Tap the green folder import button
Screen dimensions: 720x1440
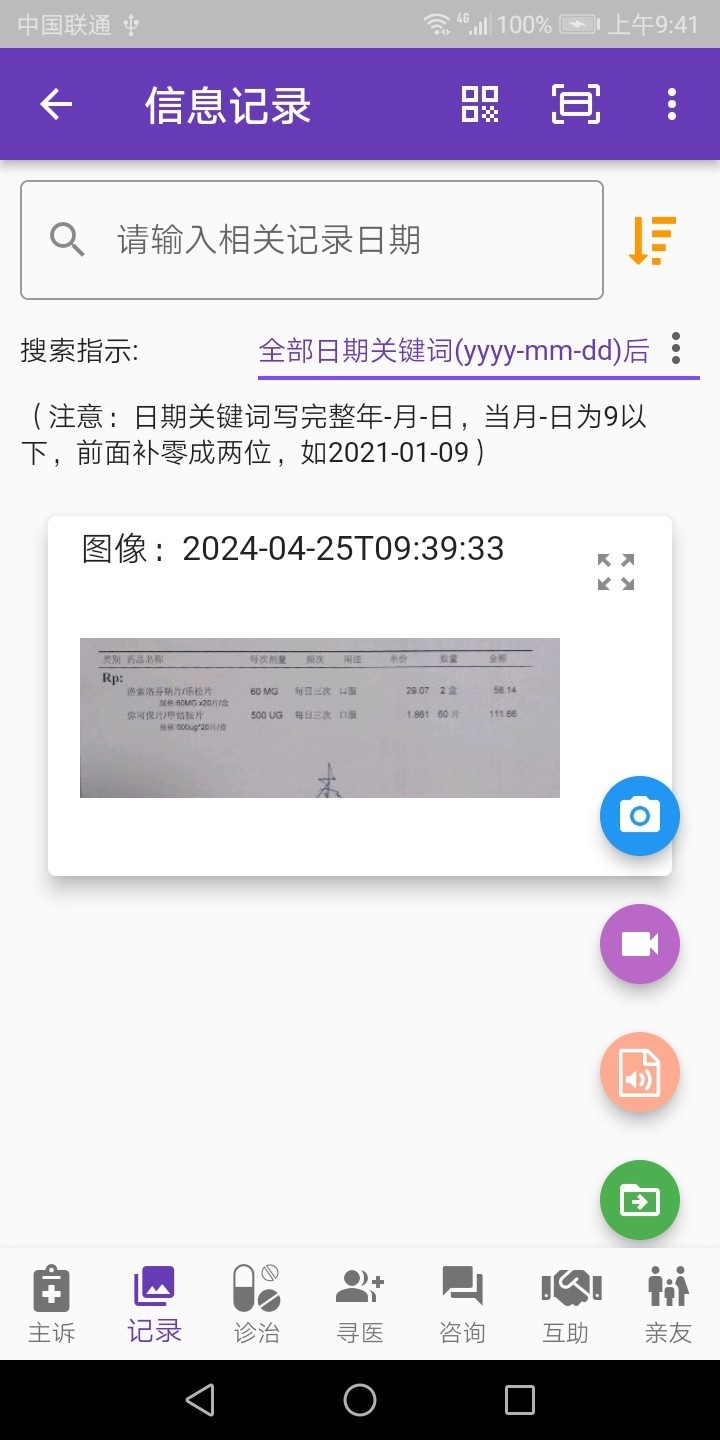point(640,1200)
